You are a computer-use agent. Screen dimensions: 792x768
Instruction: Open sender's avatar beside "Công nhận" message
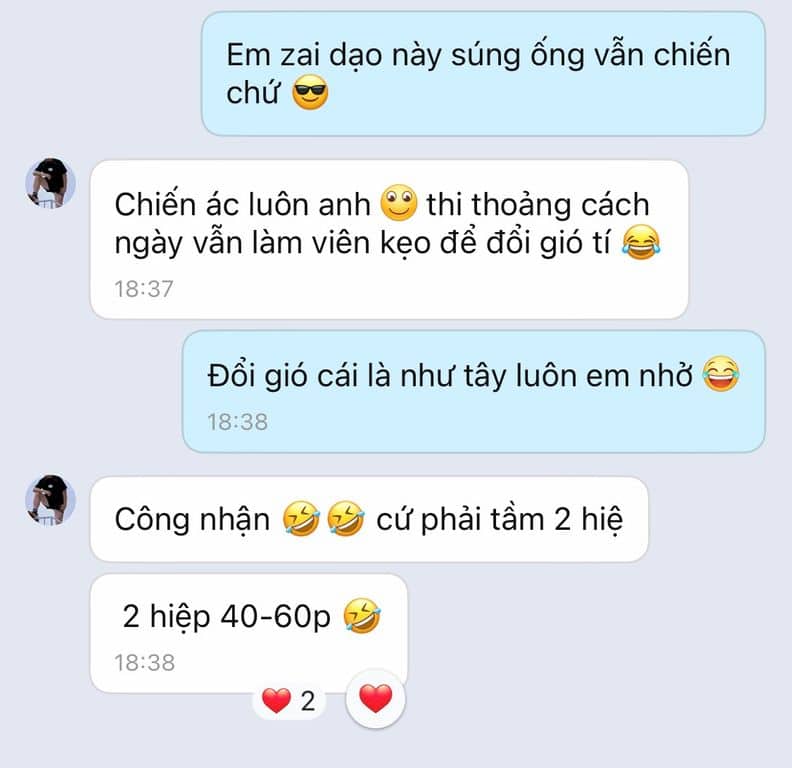pyautogui.click(x=50, y=500)
